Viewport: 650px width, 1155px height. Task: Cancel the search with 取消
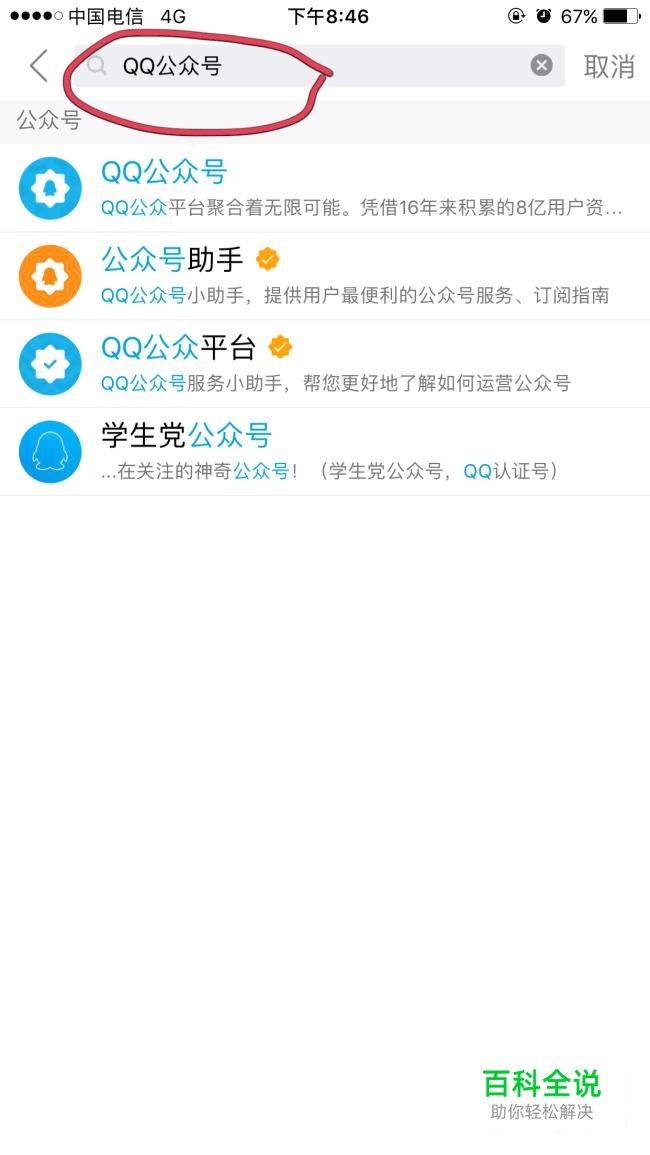pos(609,66)
